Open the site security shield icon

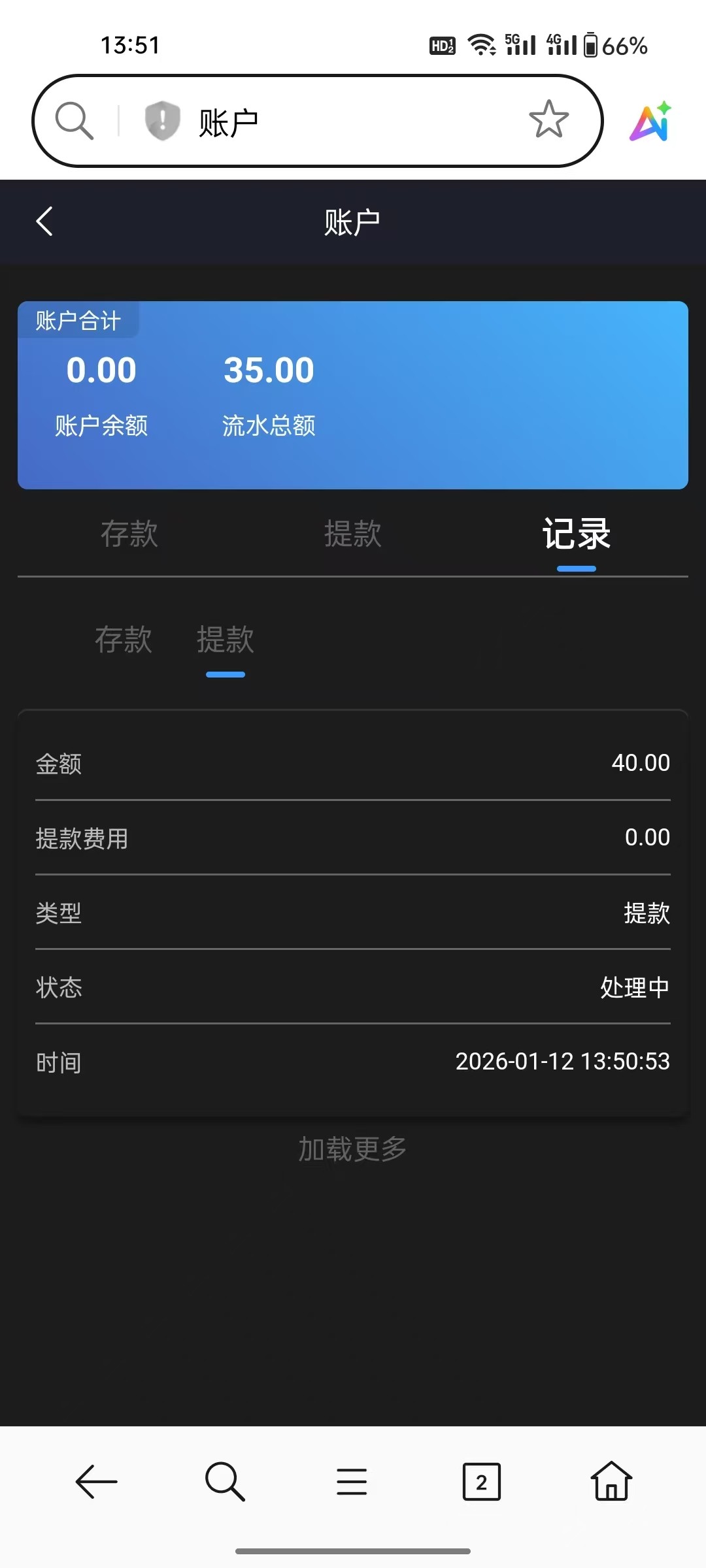[x=162, y=121]
